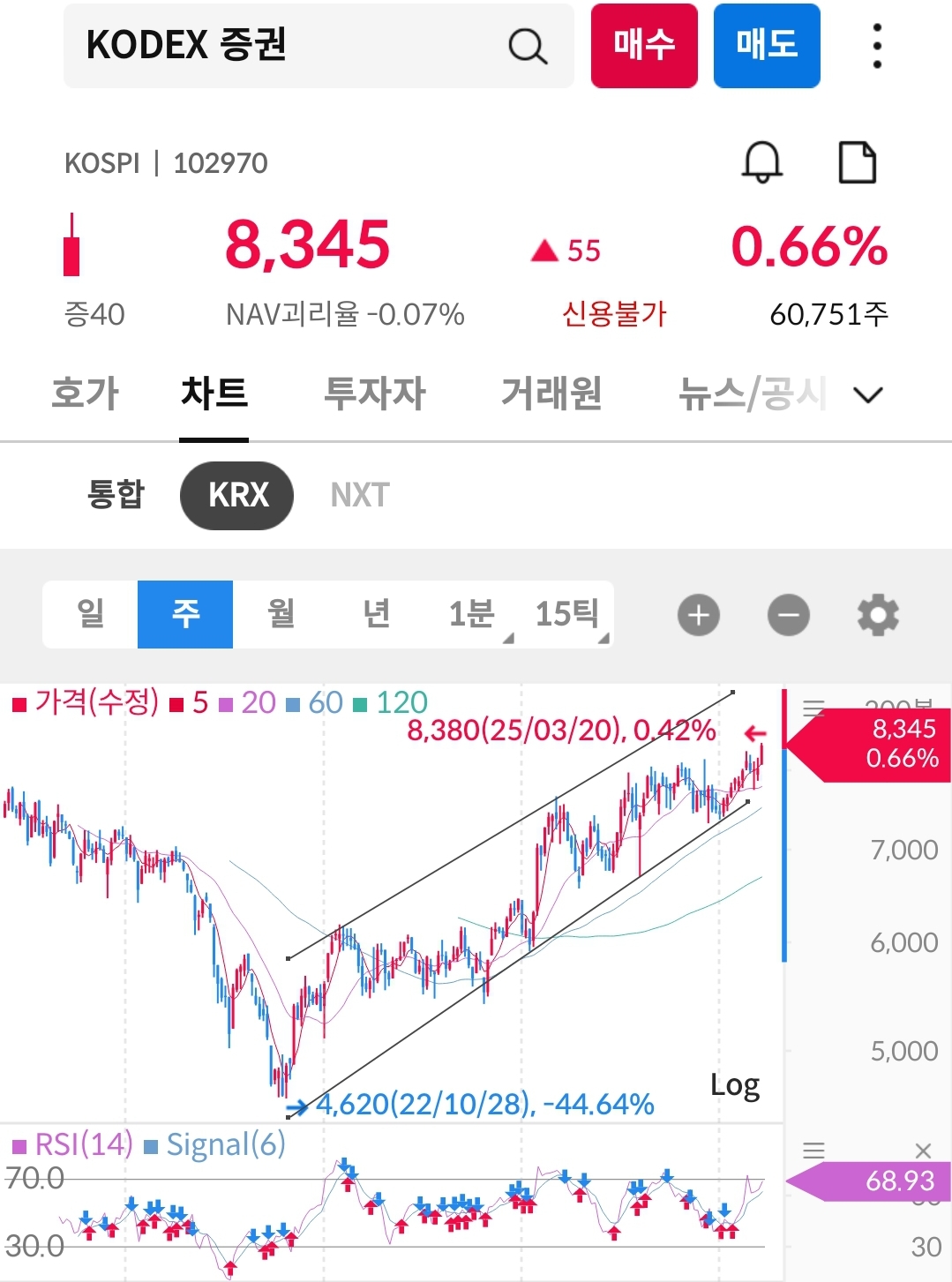Tap the blue 매도 sell button
The height and width of the screenshot is (1282, 952).
point(767,45)
